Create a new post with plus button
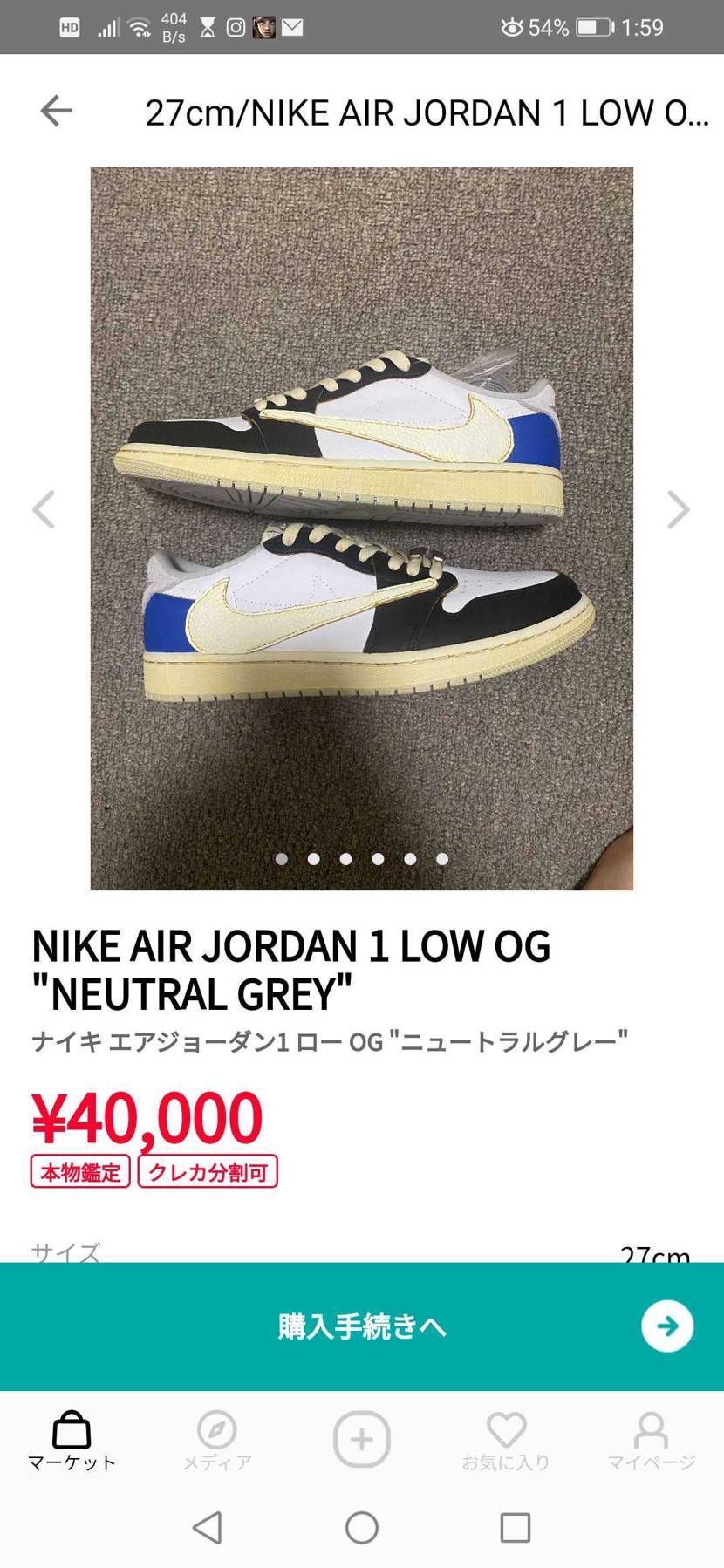Screen dimensions: 724x1568 tap(362, 1439)
